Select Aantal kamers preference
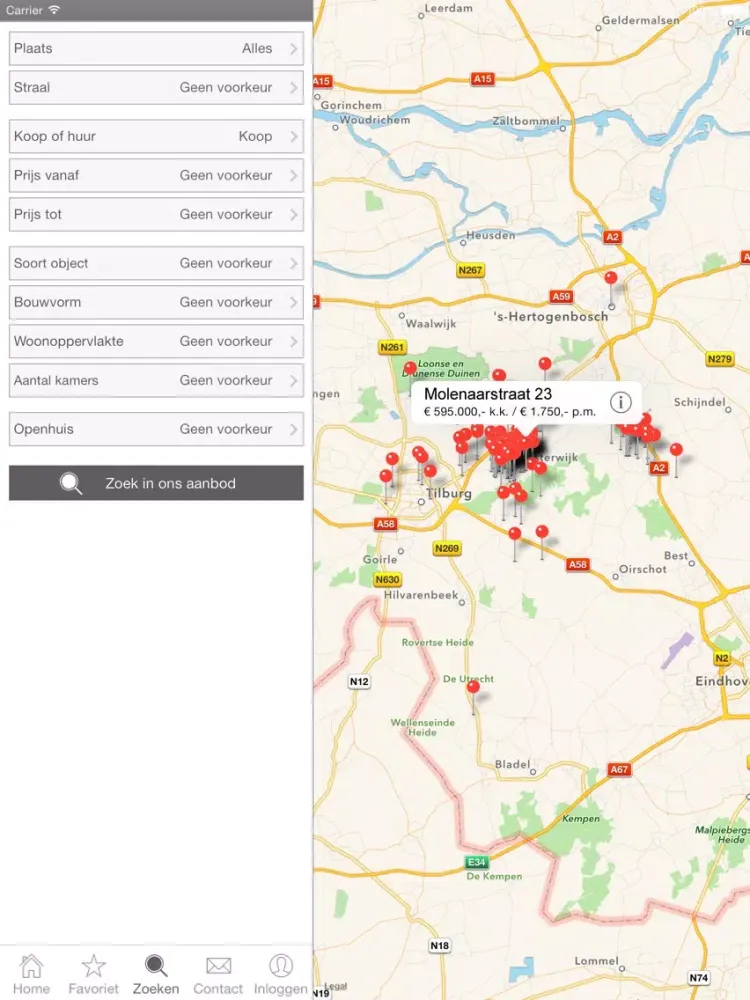750x1000 pixels. pos(156,380)
